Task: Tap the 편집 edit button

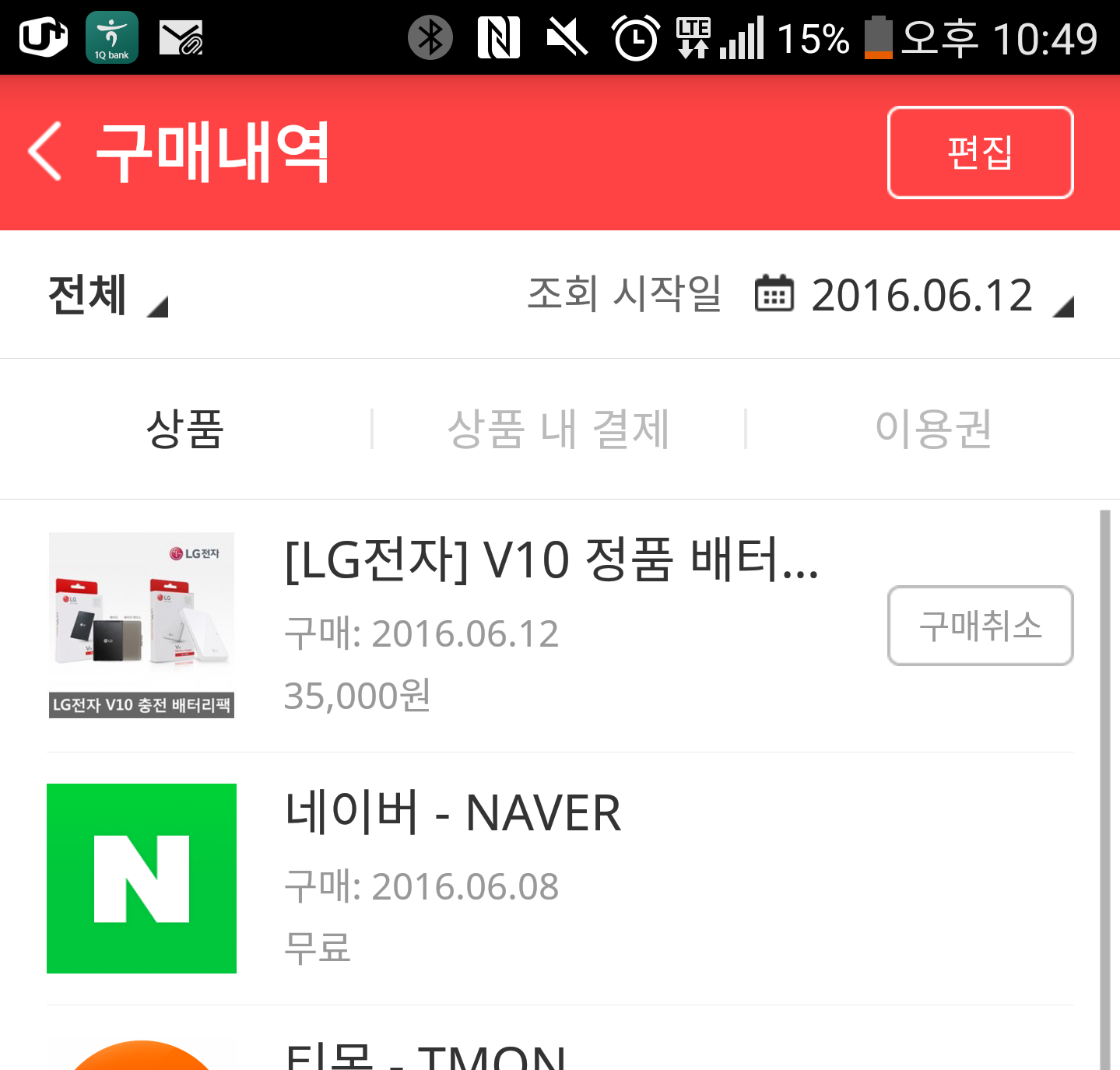Action: coord(979,153)
